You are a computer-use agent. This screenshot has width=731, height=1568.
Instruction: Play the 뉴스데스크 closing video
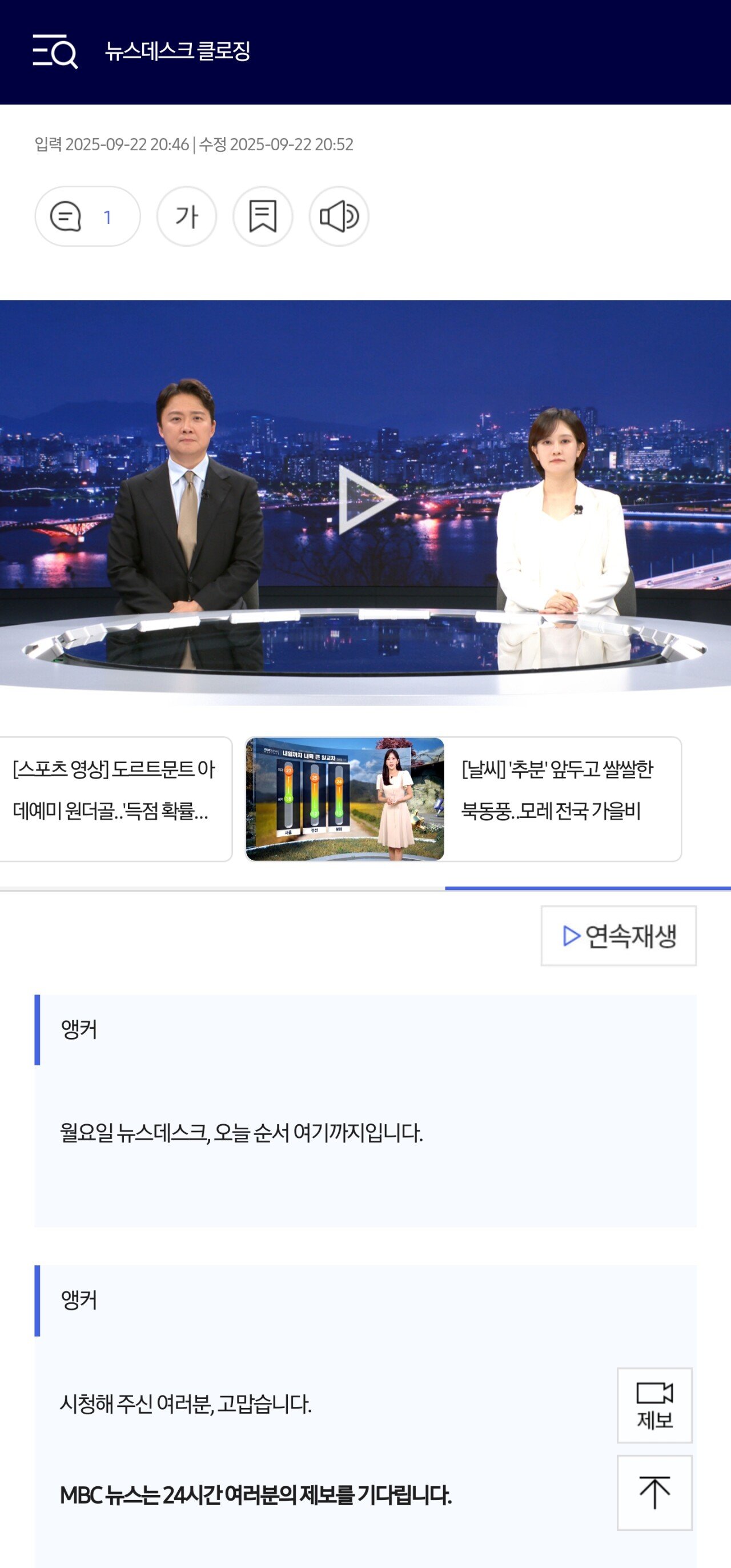(366, 500)
